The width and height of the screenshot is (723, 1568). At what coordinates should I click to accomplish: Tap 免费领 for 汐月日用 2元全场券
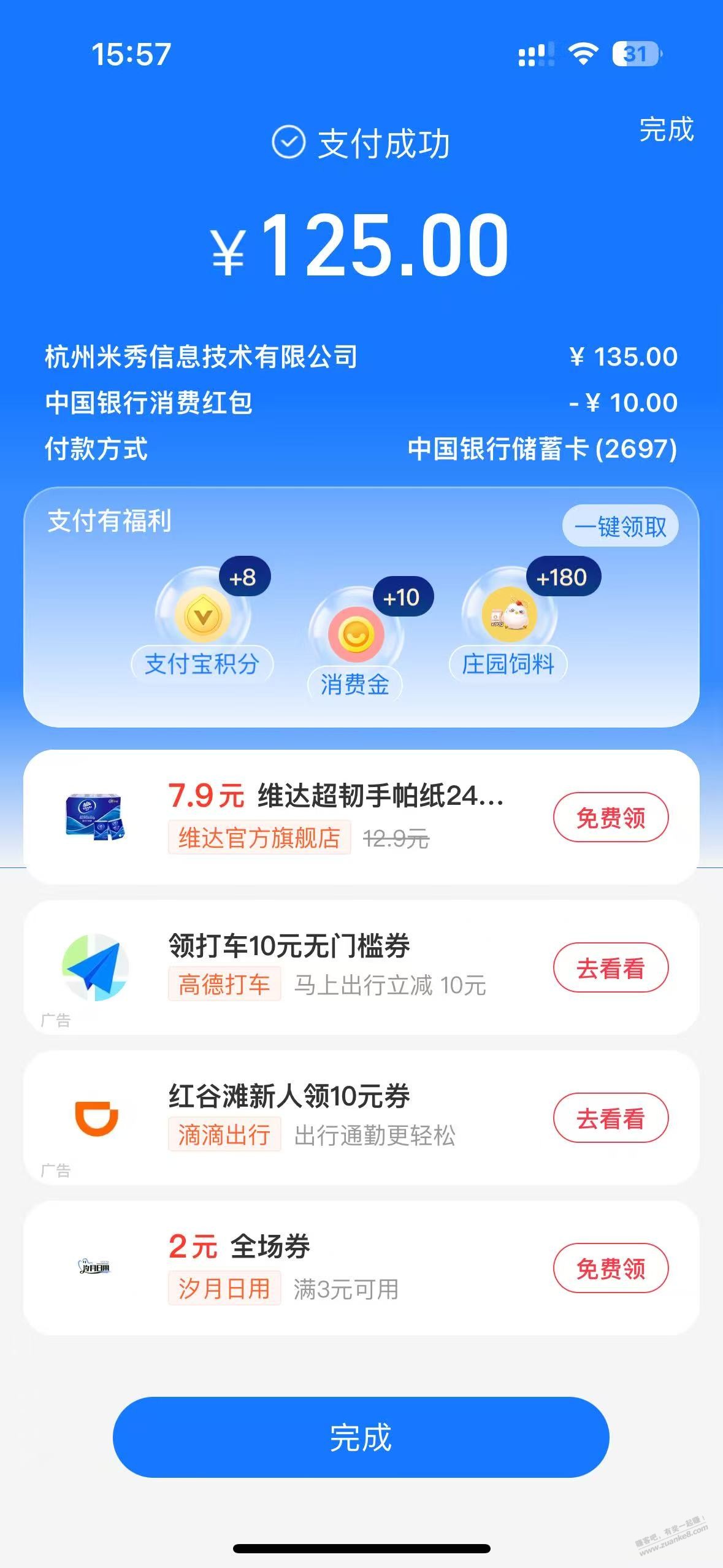click(610, 1269)
